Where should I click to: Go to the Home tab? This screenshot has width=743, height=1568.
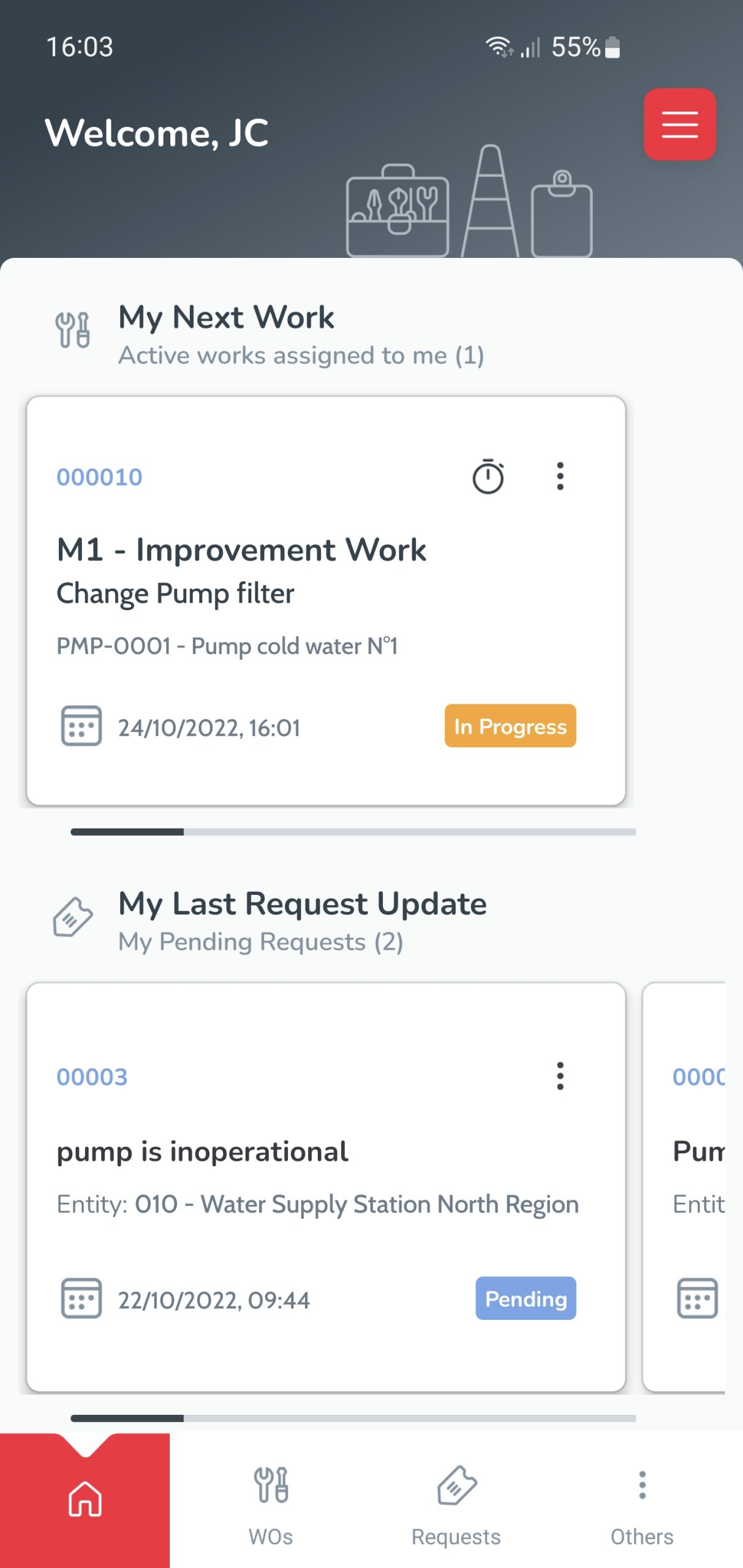[x=85, y=1501]
